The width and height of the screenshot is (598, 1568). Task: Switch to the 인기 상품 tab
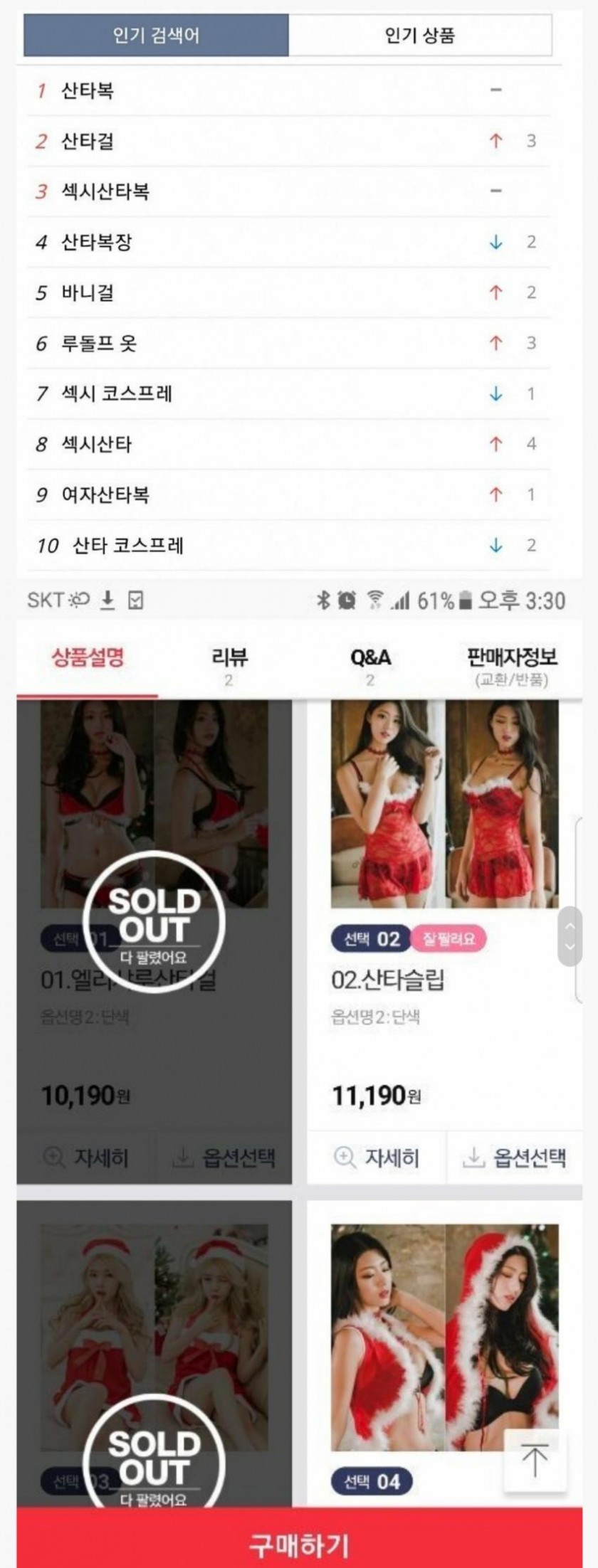[x=420, y=35]
